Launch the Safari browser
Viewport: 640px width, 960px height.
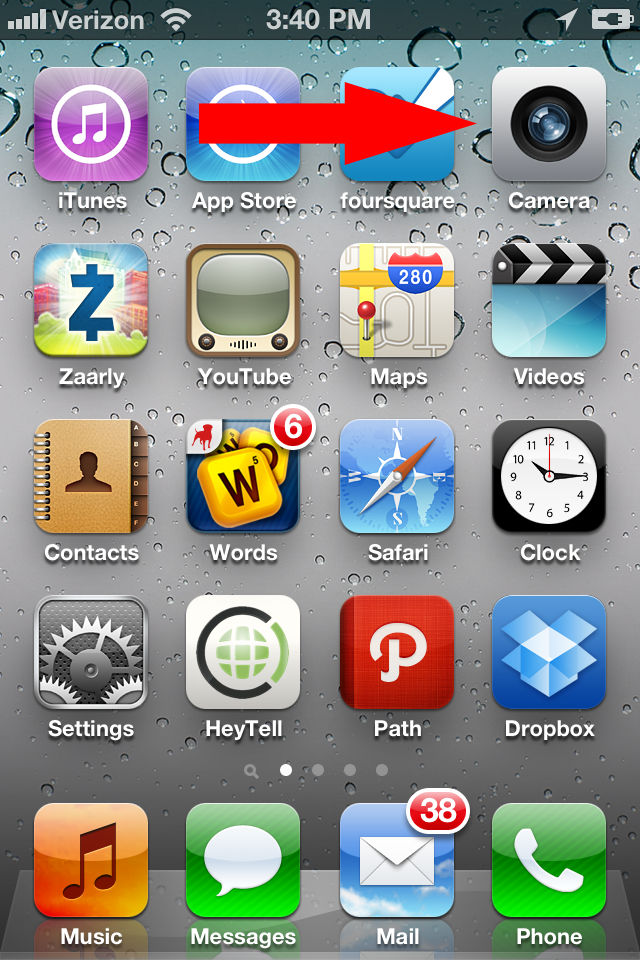click(397, 477)
